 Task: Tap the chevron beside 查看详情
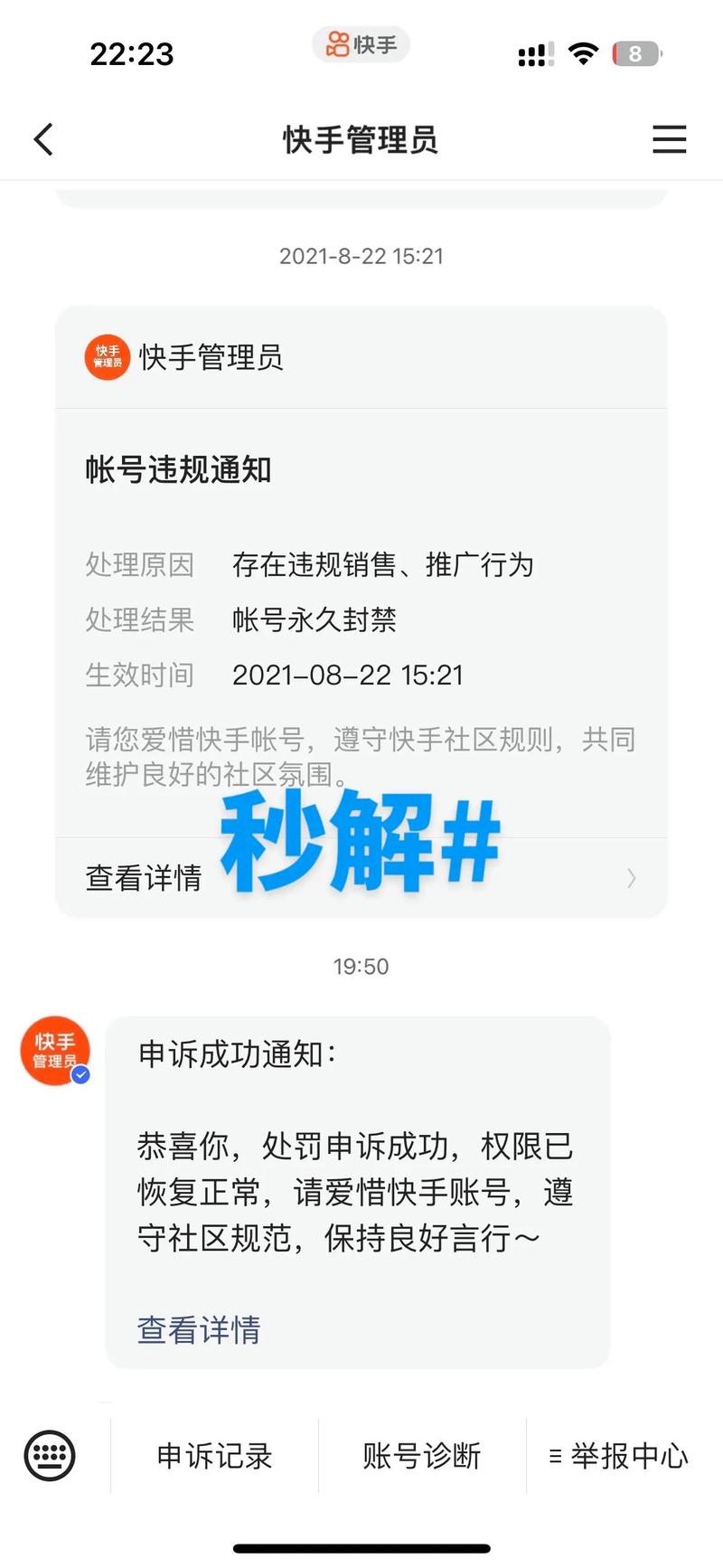631,877
